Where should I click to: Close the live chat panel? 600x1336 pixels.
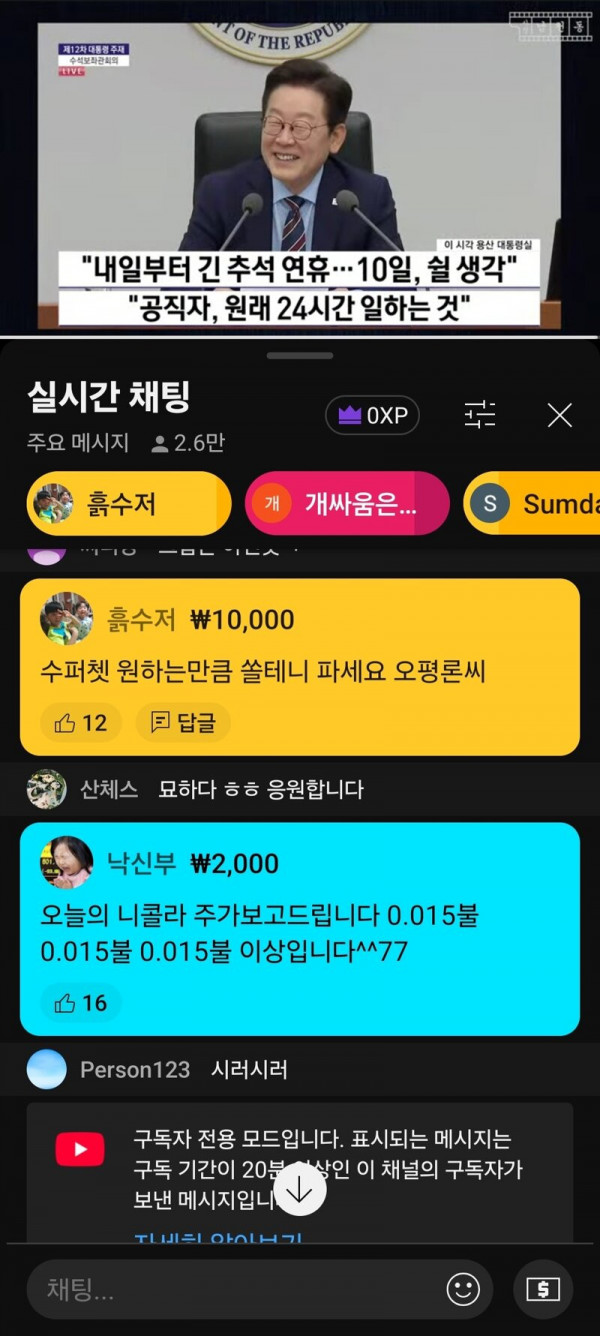click(x=560, y=415)
